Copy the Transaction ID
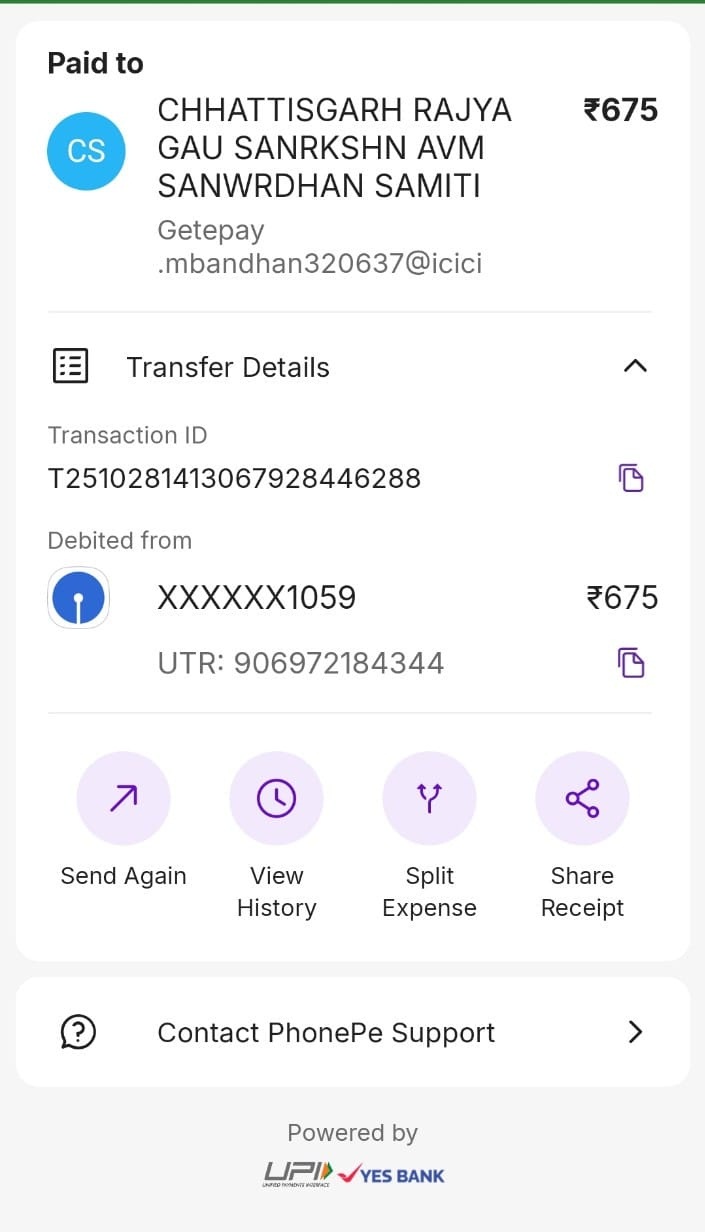 pyautogui.click(x=631, y=478)
